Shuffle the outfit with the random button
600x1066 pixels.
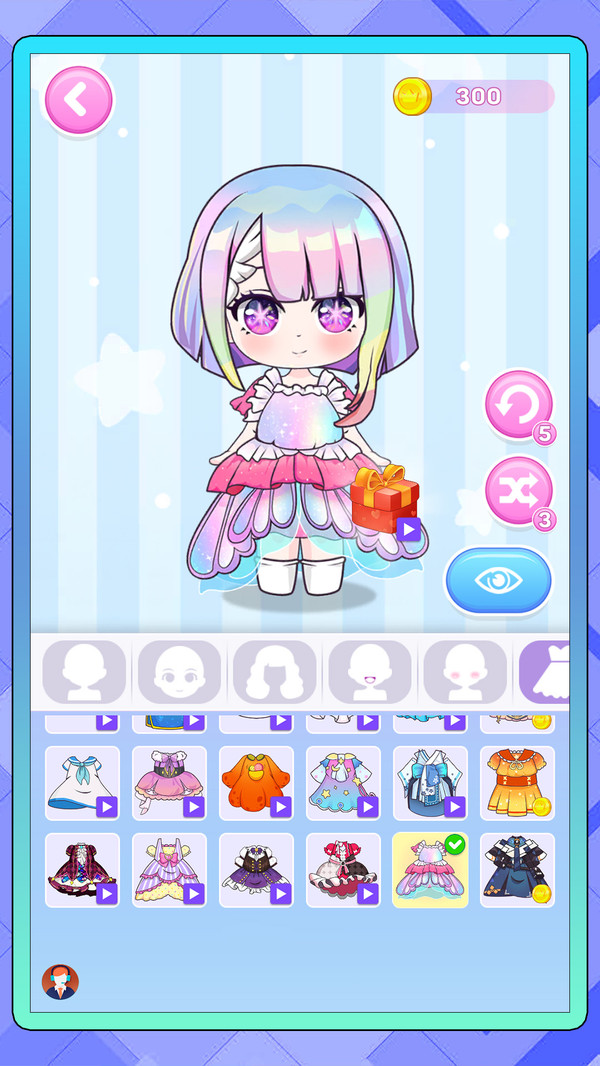click(x=519, y=492)
